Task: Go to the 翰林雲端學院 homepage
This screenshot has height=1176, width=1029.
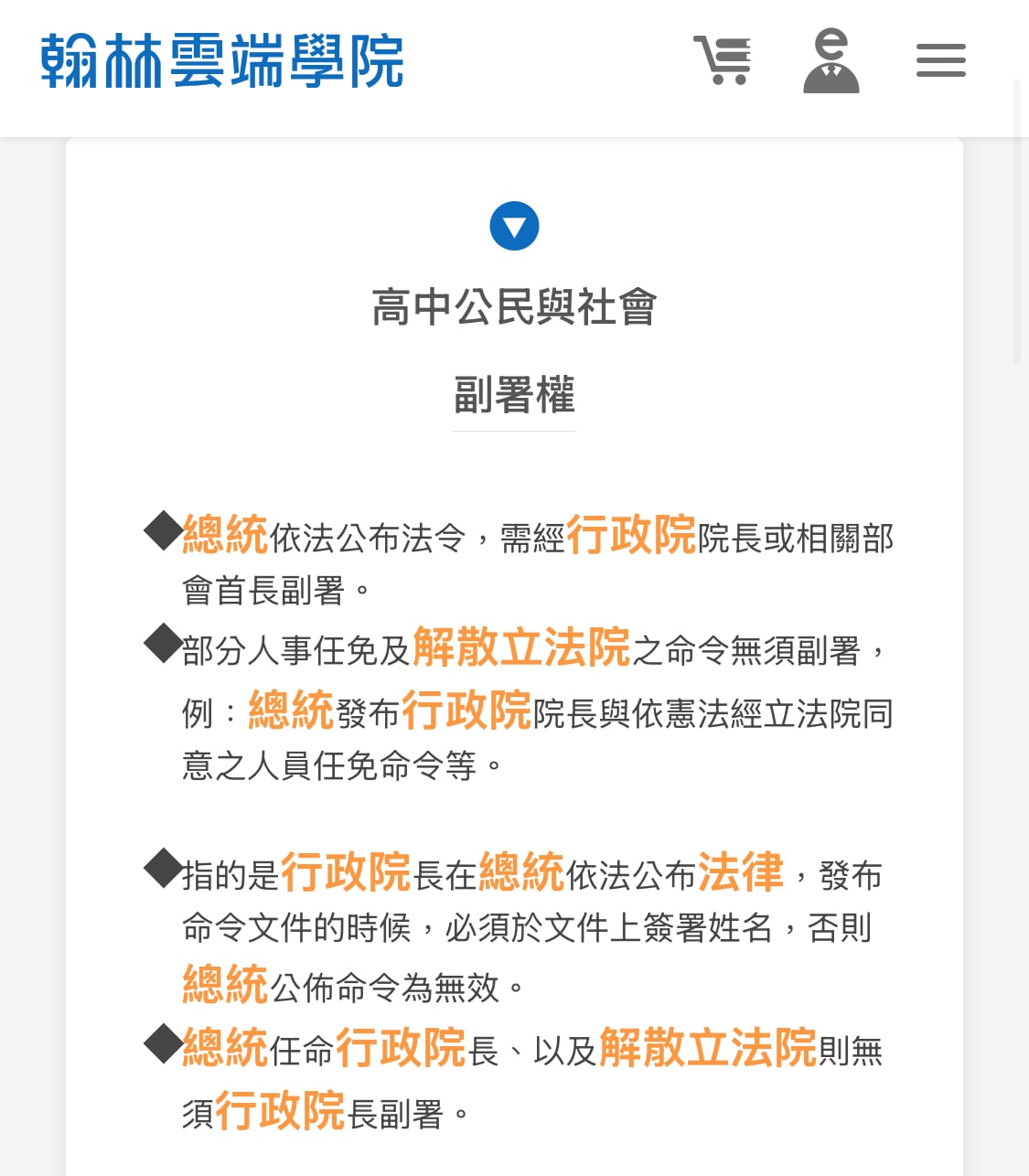Action: point(222,60)
